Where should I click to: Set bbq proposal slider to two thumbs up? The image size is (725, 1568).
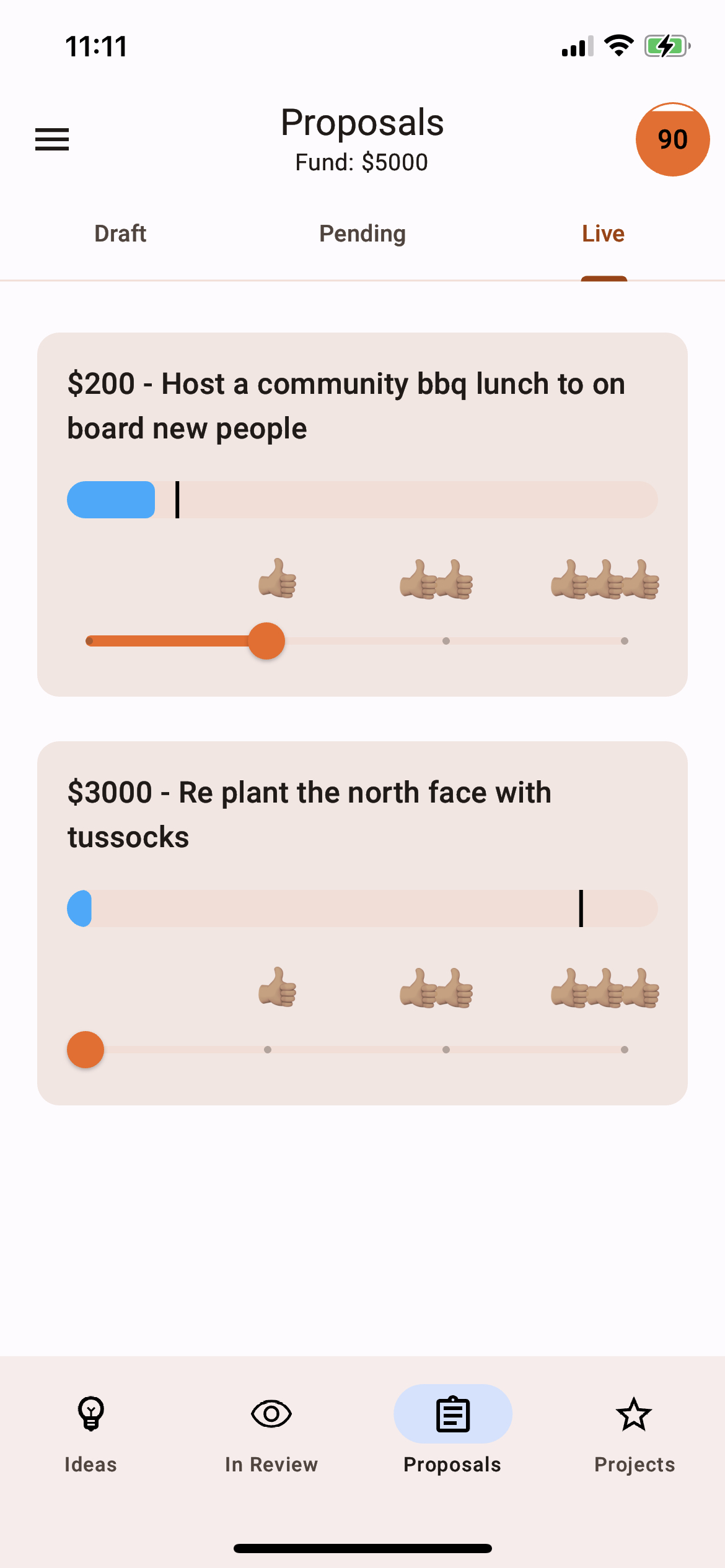pyautogui.click(x=446, y=641)
